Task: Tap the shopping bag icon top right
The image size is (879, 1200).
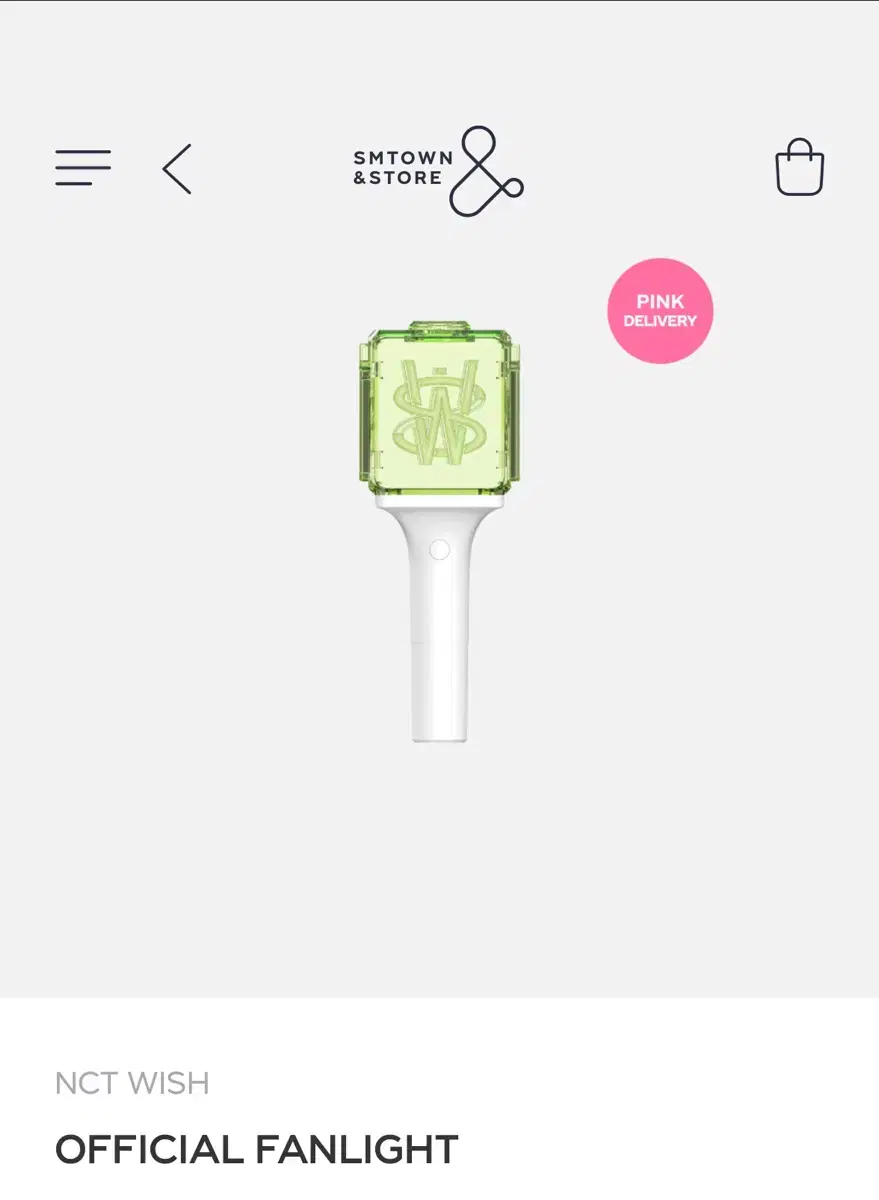Action: point(799,170)
